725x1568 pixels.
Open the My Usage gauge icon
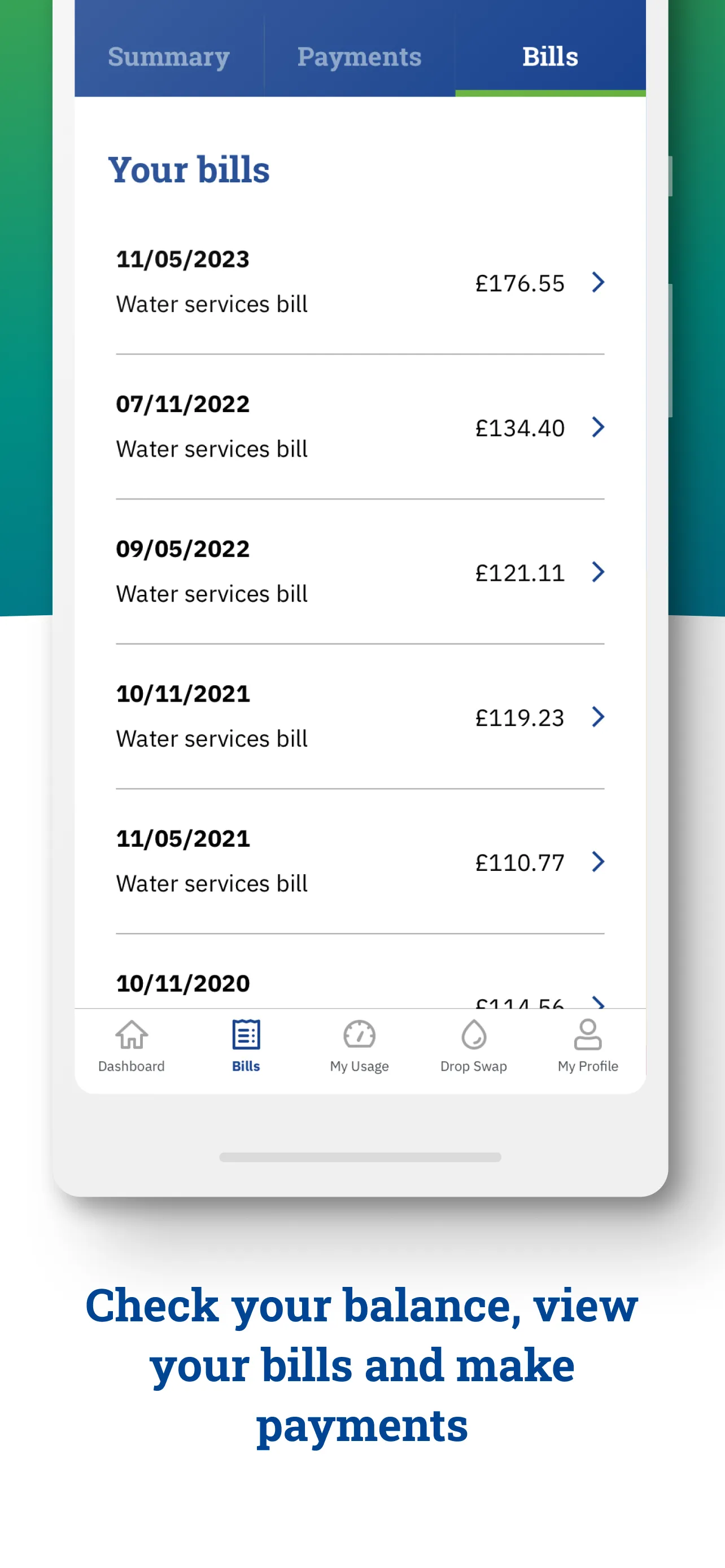click(x=359, y=1044)
